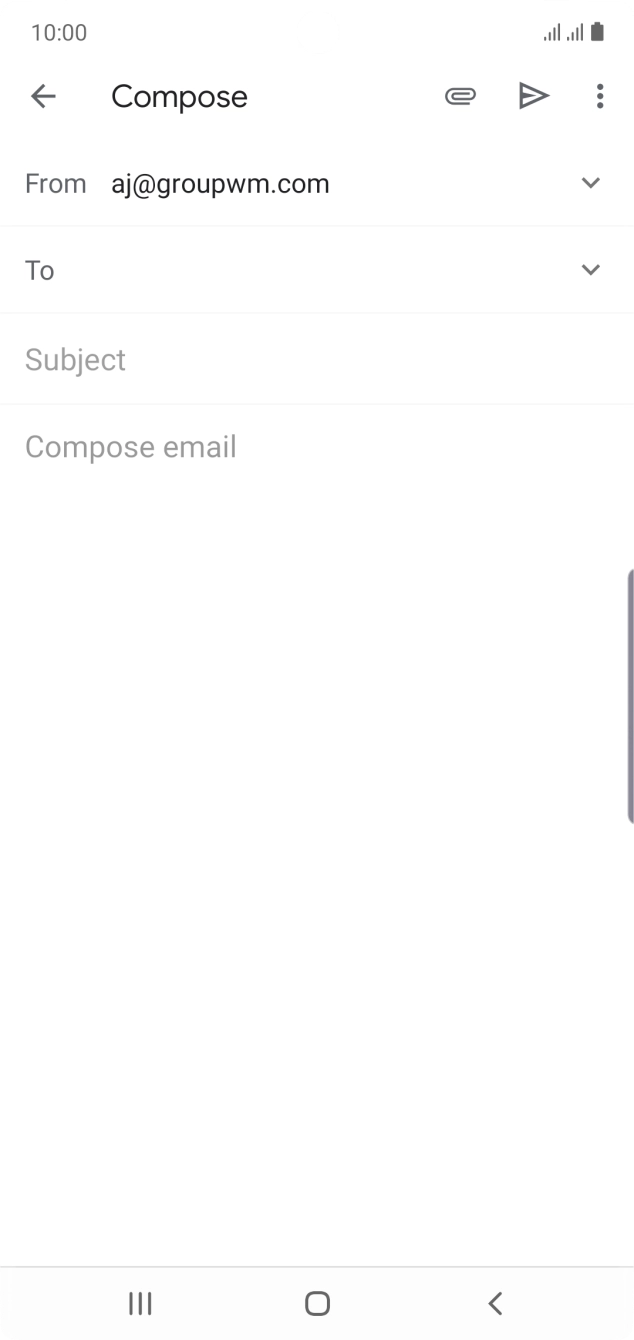Go to the home screen

[317, 1303]
